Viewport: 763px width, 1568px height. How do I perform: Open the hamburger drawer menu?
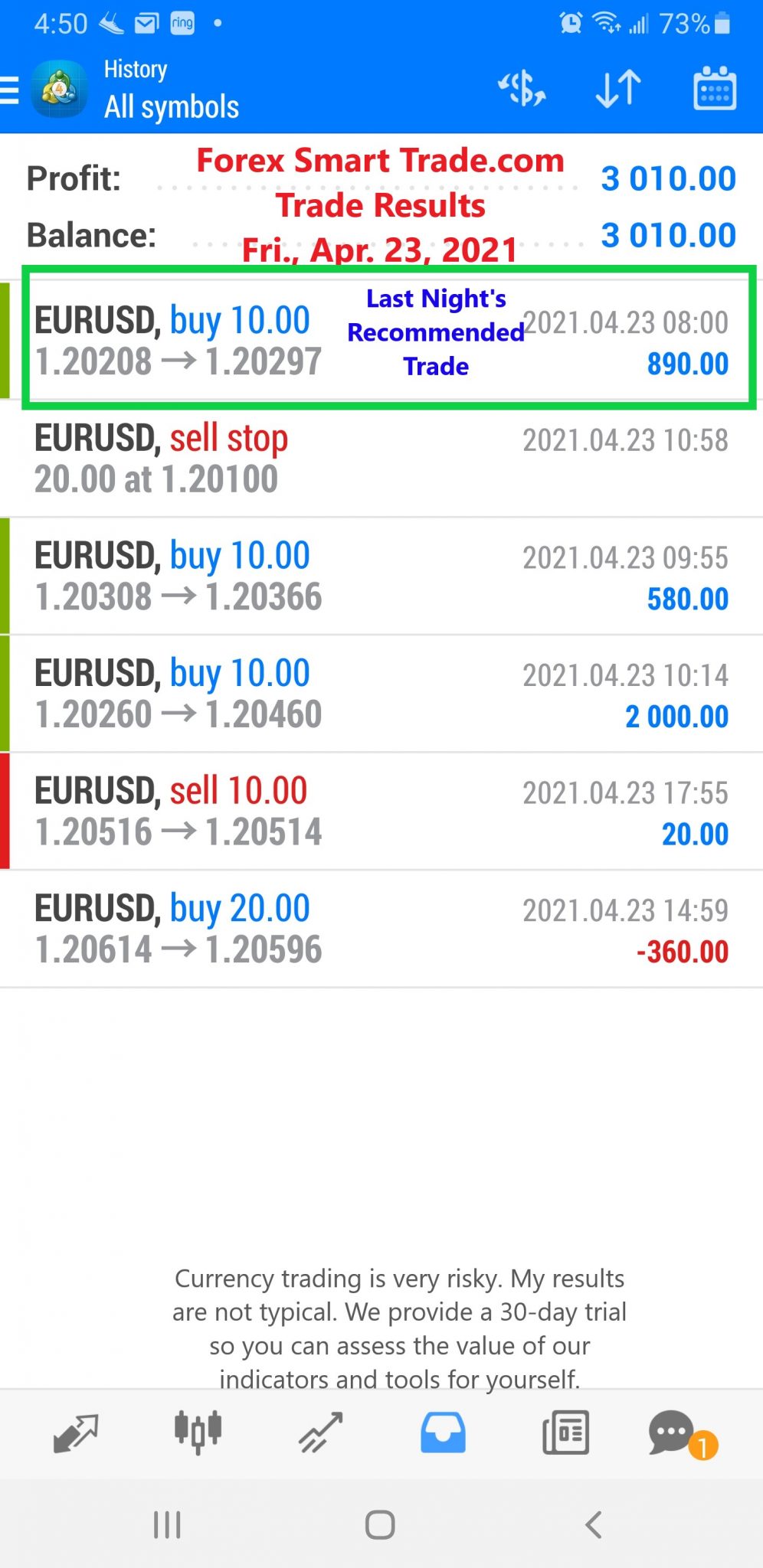coord(9,90)
